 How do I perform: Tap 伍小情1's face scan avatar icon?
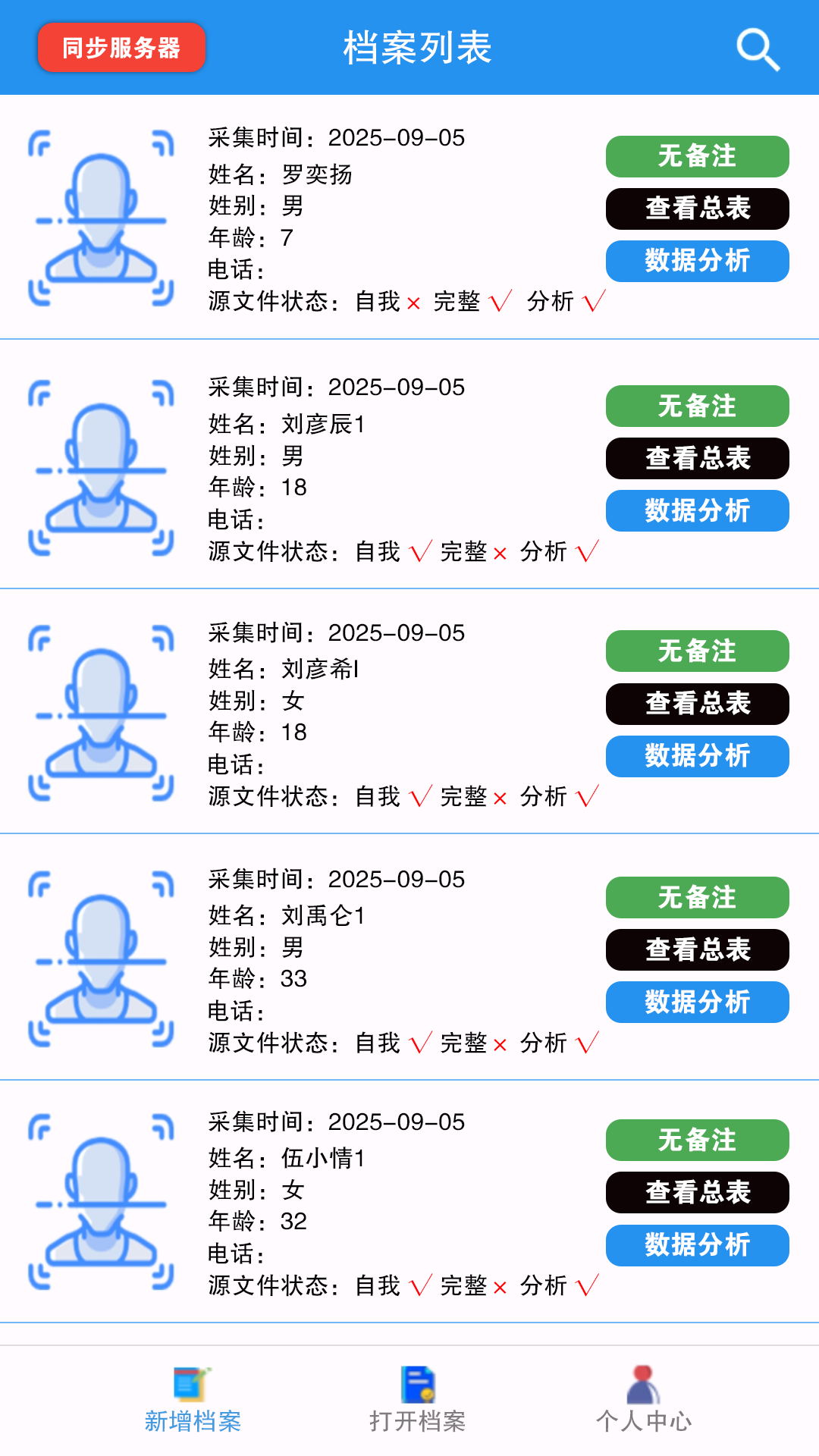pos(101,1202)
